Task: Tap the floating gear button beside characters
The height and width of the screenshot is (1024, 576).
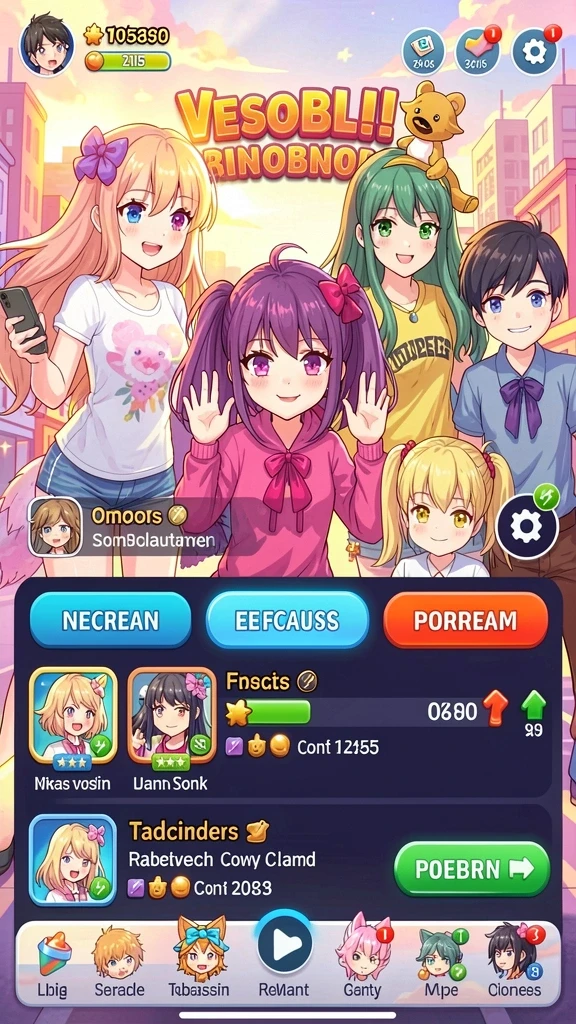Action: (x=526, y=527)
